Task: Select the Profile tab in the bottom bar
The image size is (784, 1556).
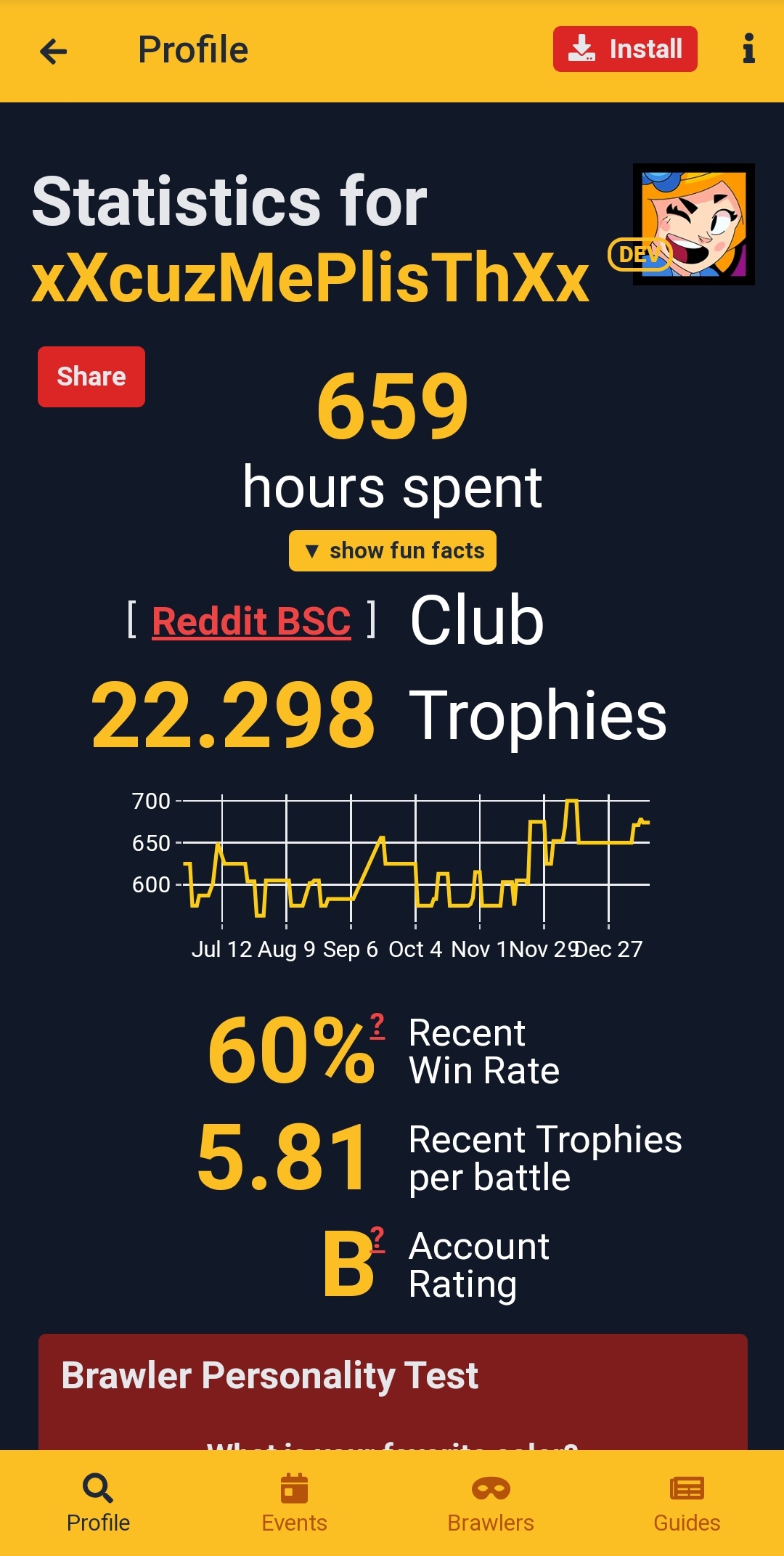Action: 98,1503
